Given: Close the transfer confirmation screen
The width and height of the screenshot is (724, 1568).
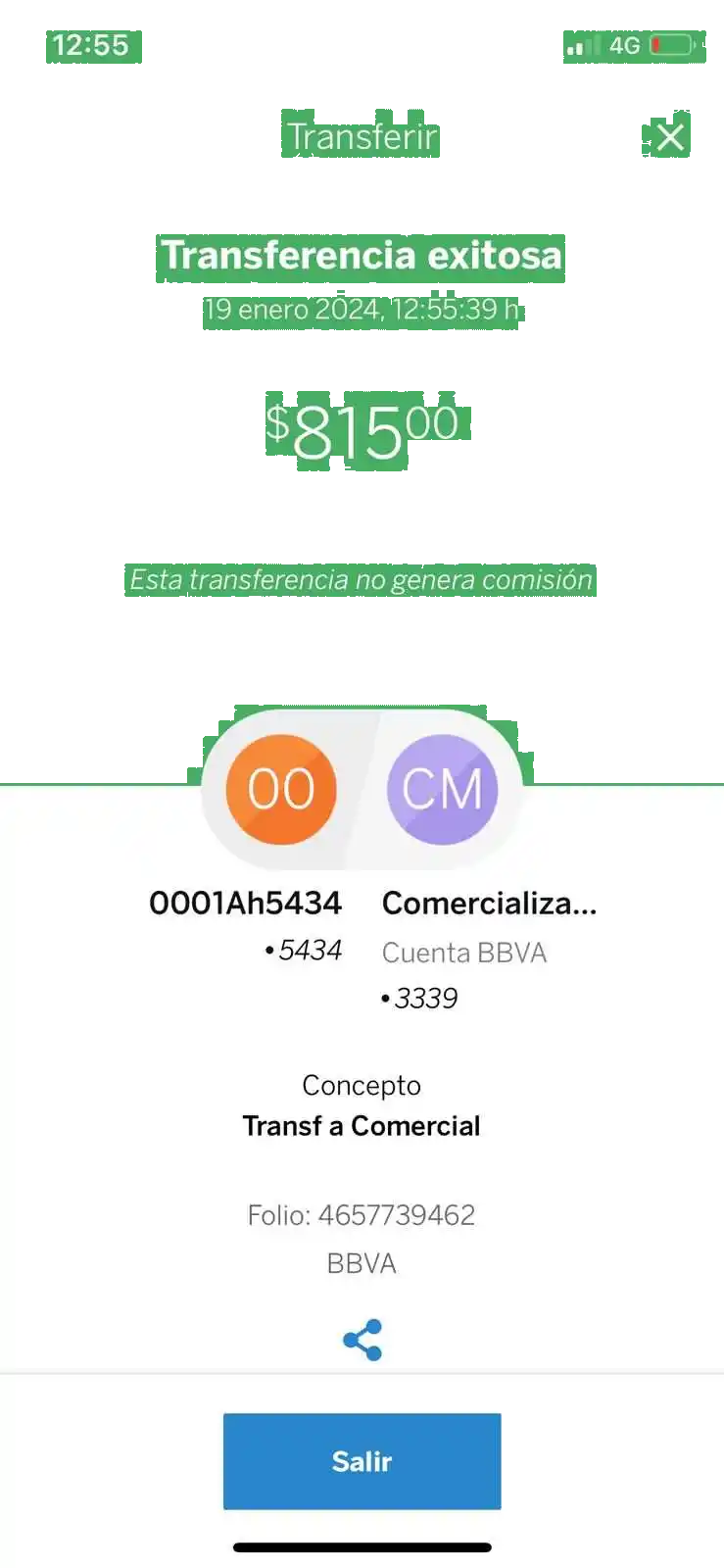Looking at the screenshot, I should (x=669, y=137).
